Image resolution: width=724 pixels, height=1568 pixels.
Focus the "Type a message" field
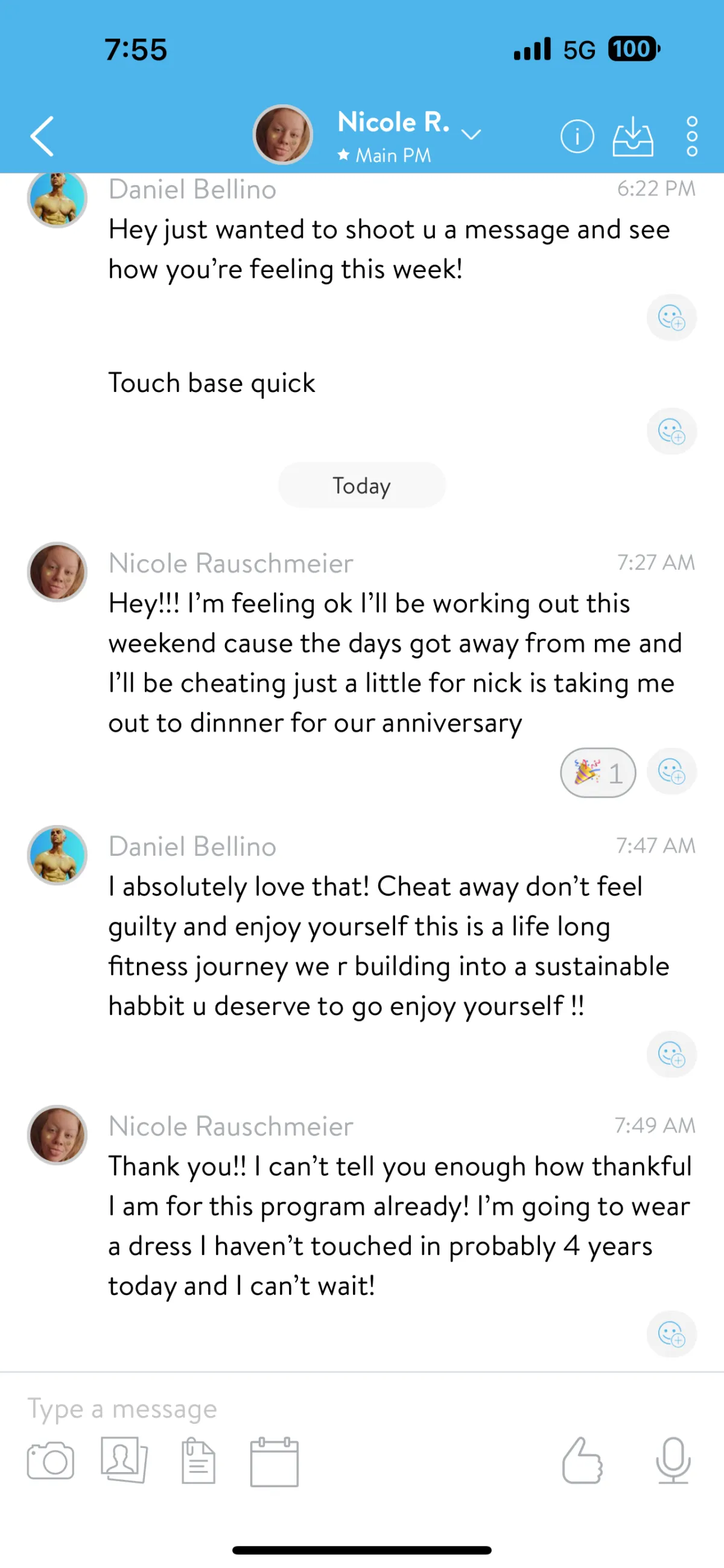(x=361, y=1409)
